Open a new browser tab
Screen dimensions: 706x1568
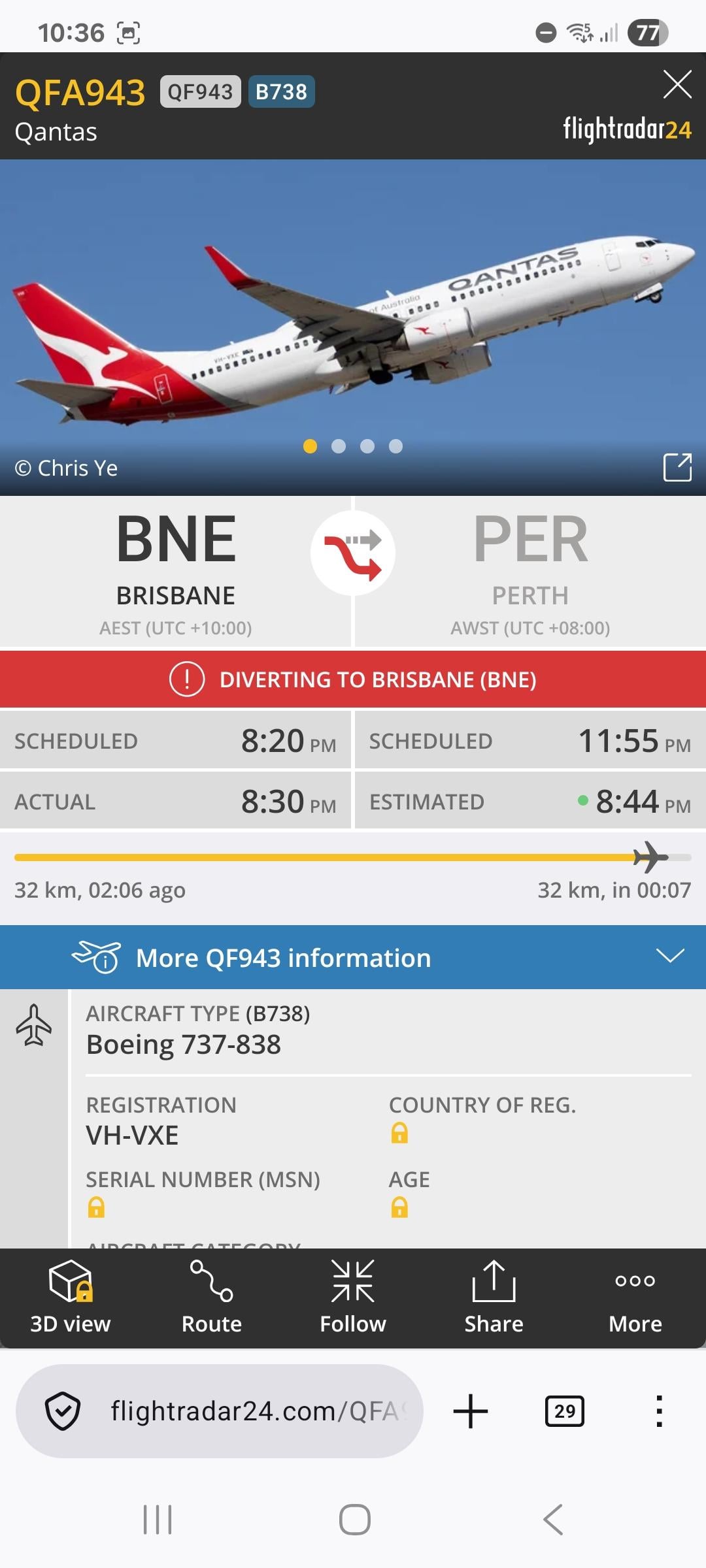(x=471, y=1411)
